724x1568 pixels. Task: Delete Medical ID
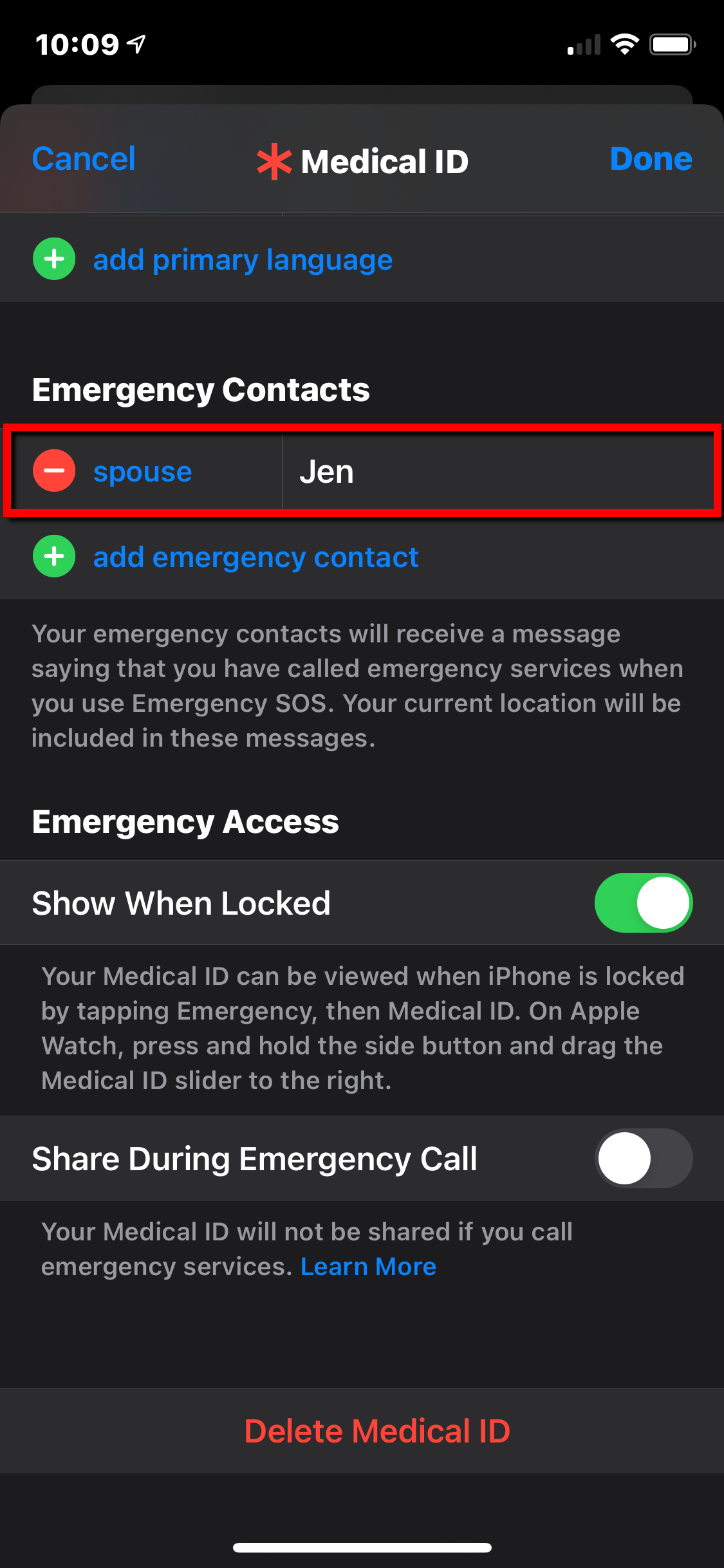click(377, 1431)
